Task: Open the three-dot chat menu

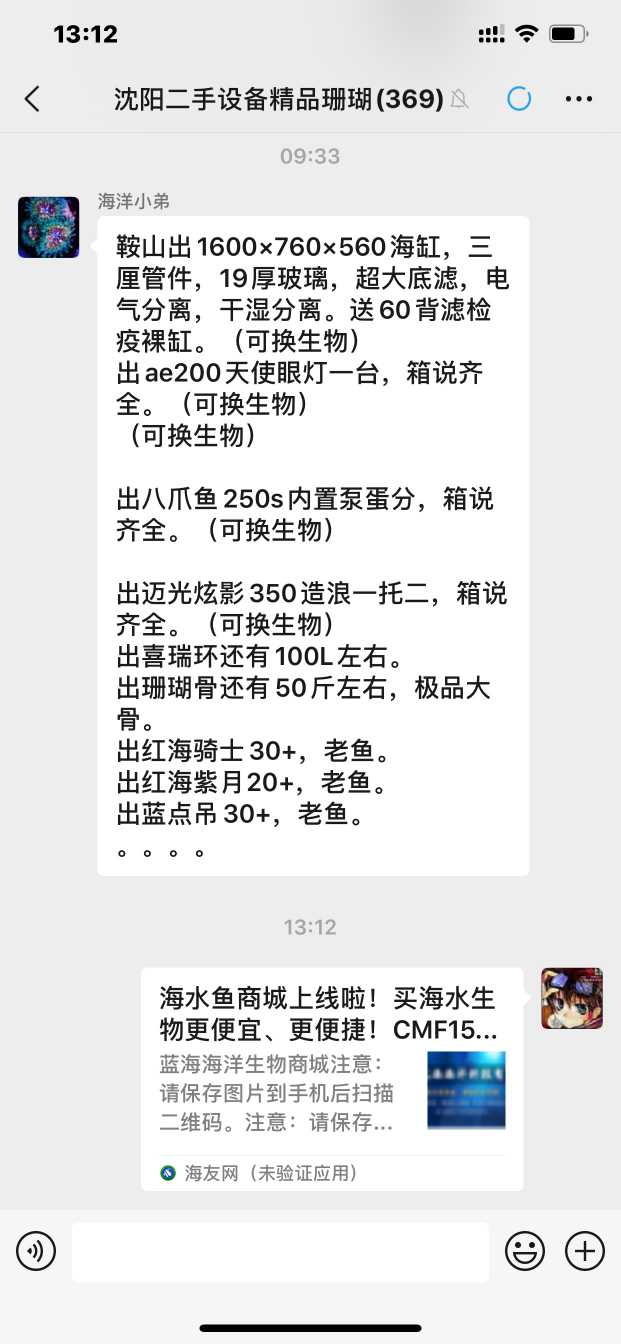Action: pos(579,98)
